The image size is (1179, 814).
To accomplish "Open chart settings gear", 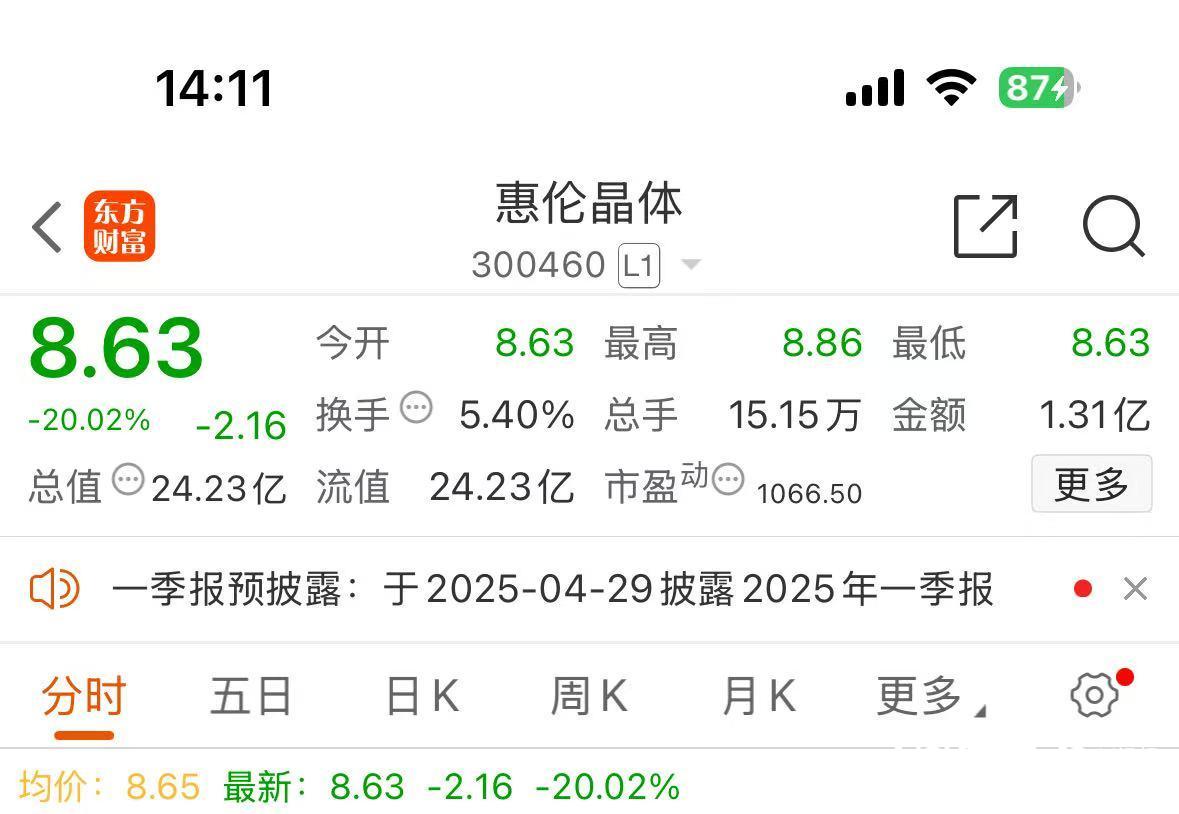I will tap(1095, 694).
